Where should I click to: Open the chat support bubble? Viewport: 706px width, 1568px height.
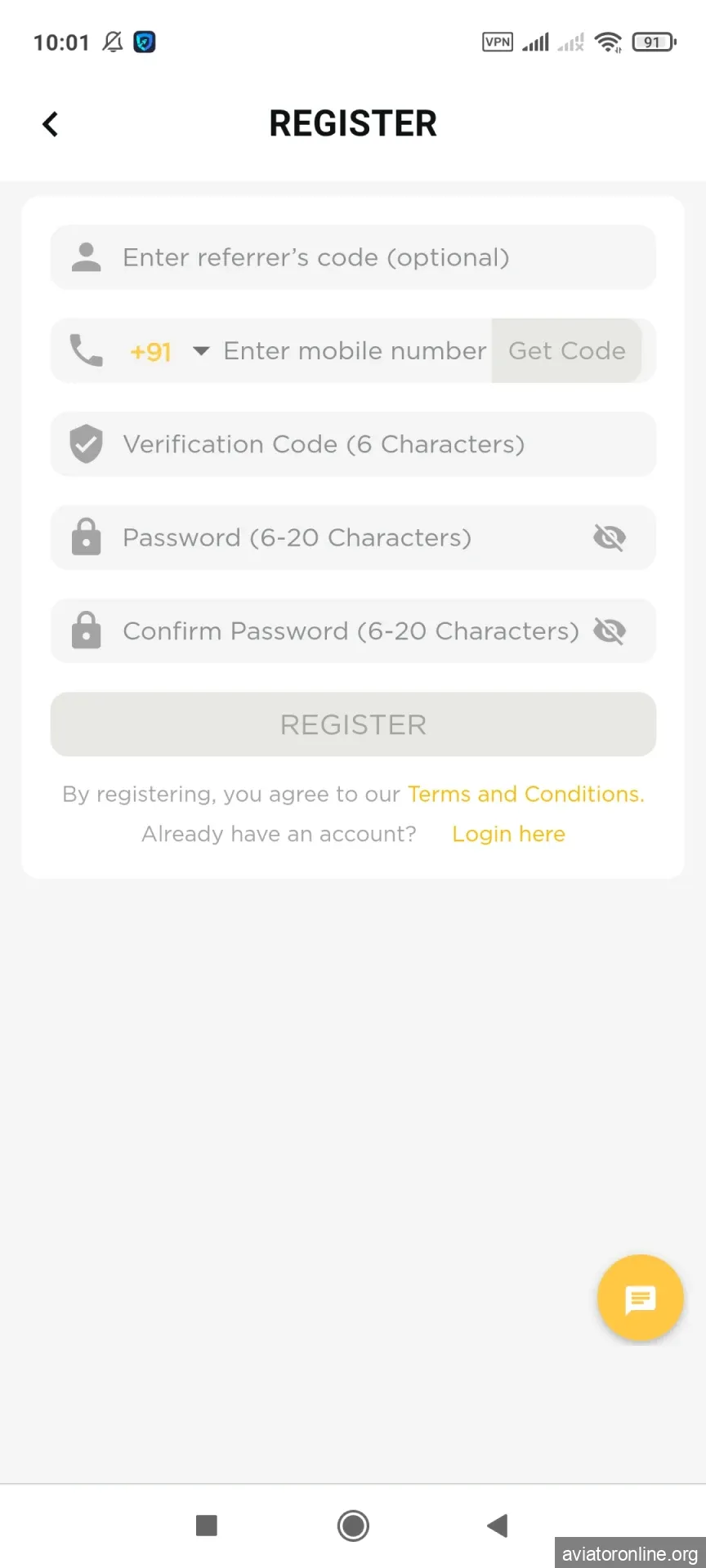(640, 1298)
